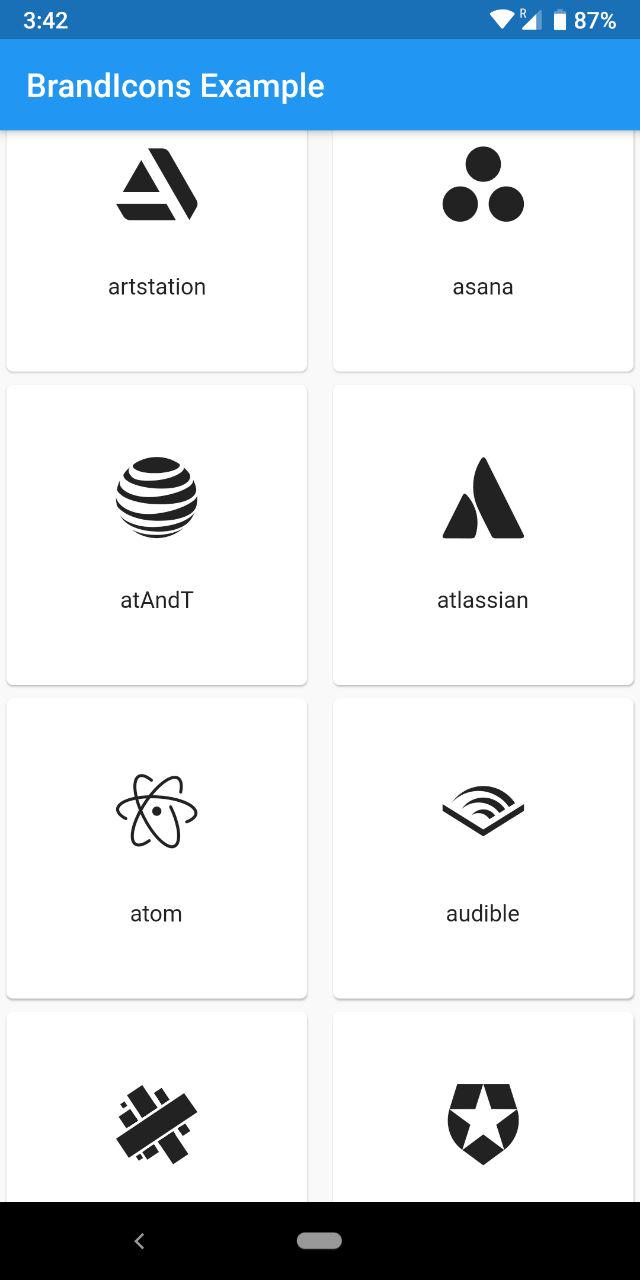
Task: Select the audible brand card
Action: tap(483, 848)
